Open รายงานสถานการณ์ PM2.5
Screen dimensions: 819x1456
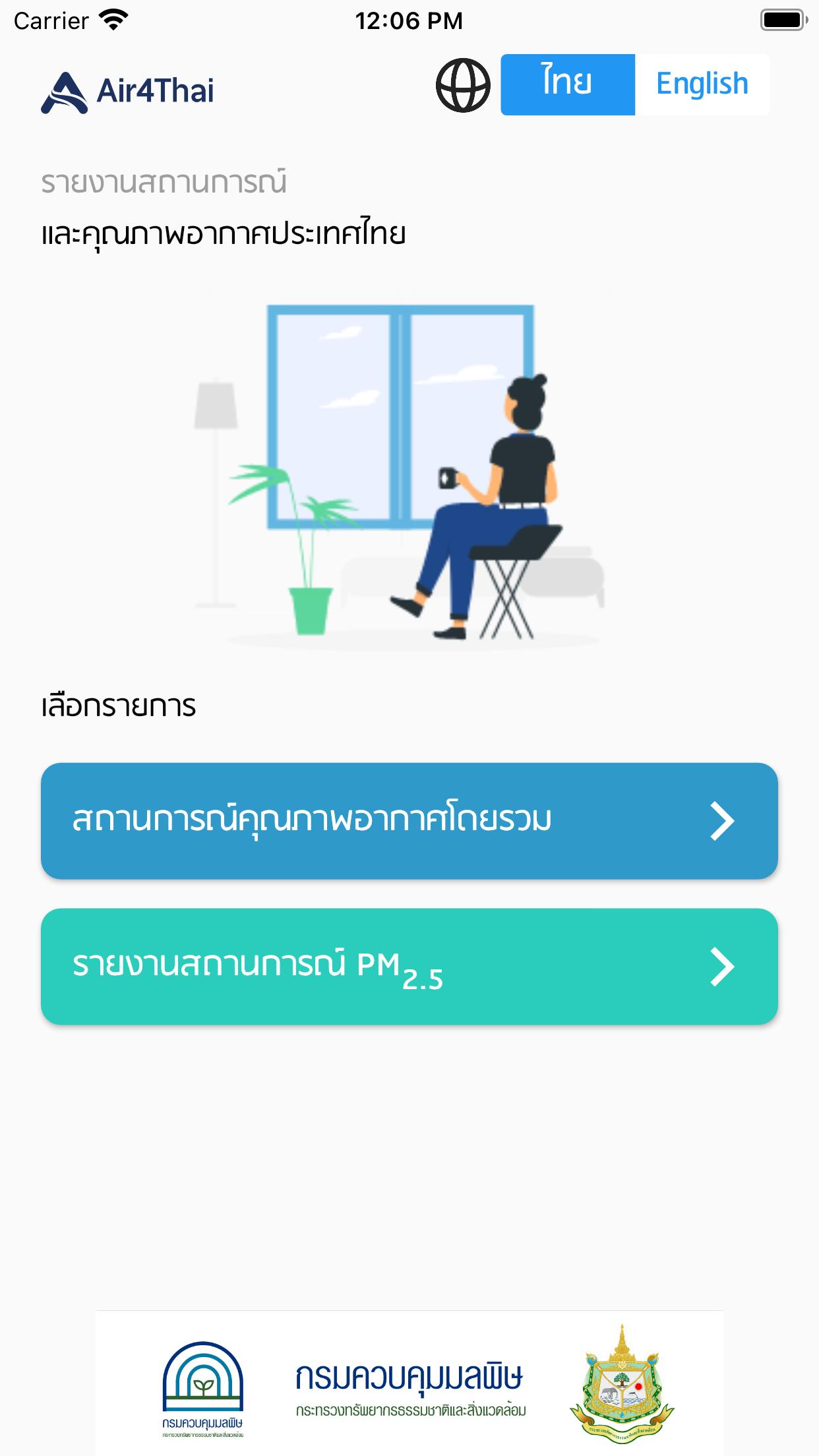409,966
